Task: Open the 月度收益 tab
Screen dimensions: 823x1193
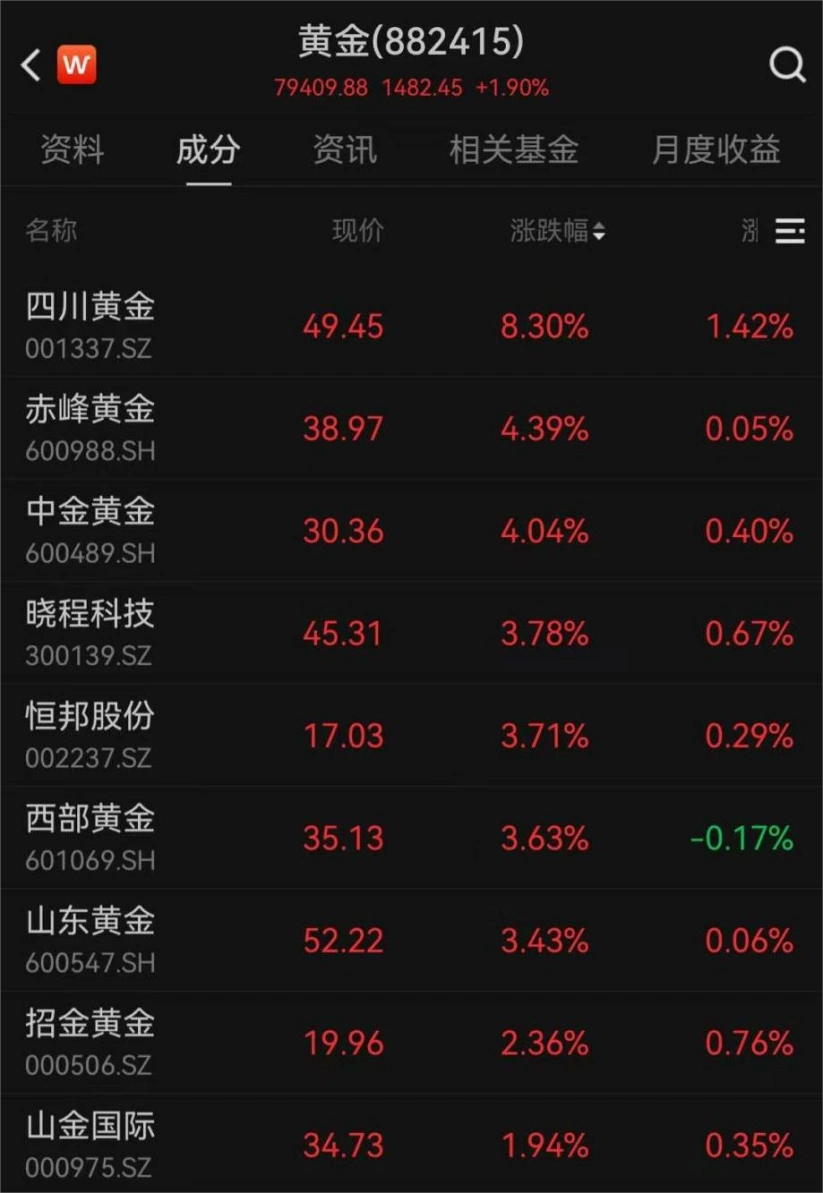Action: point(714,149)
